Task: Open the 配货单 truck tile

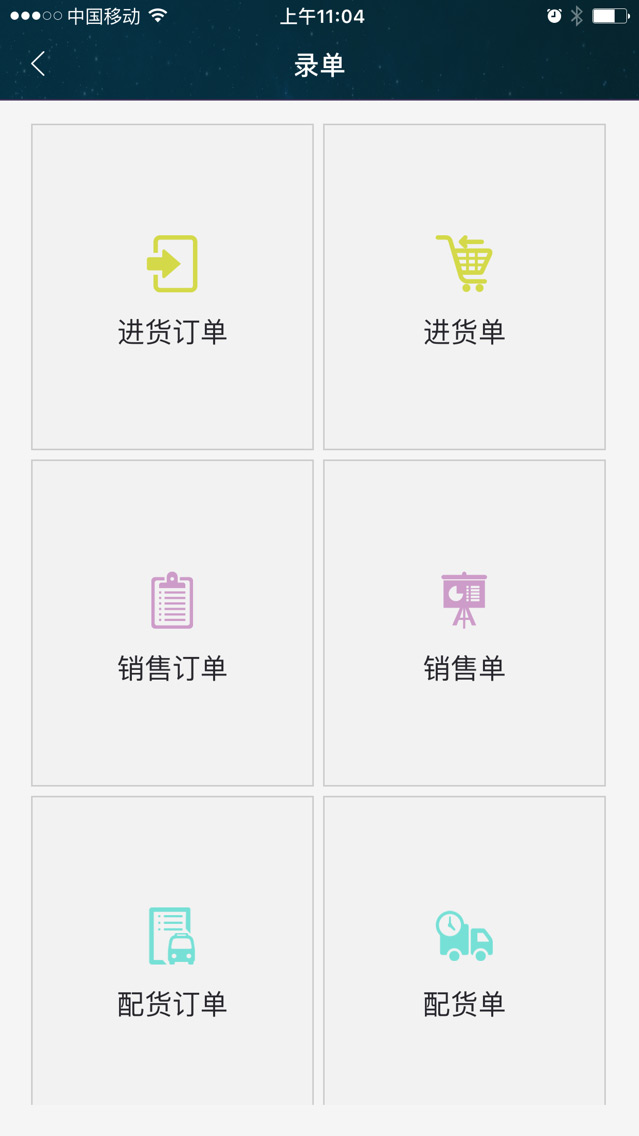Action: (464, 955)
